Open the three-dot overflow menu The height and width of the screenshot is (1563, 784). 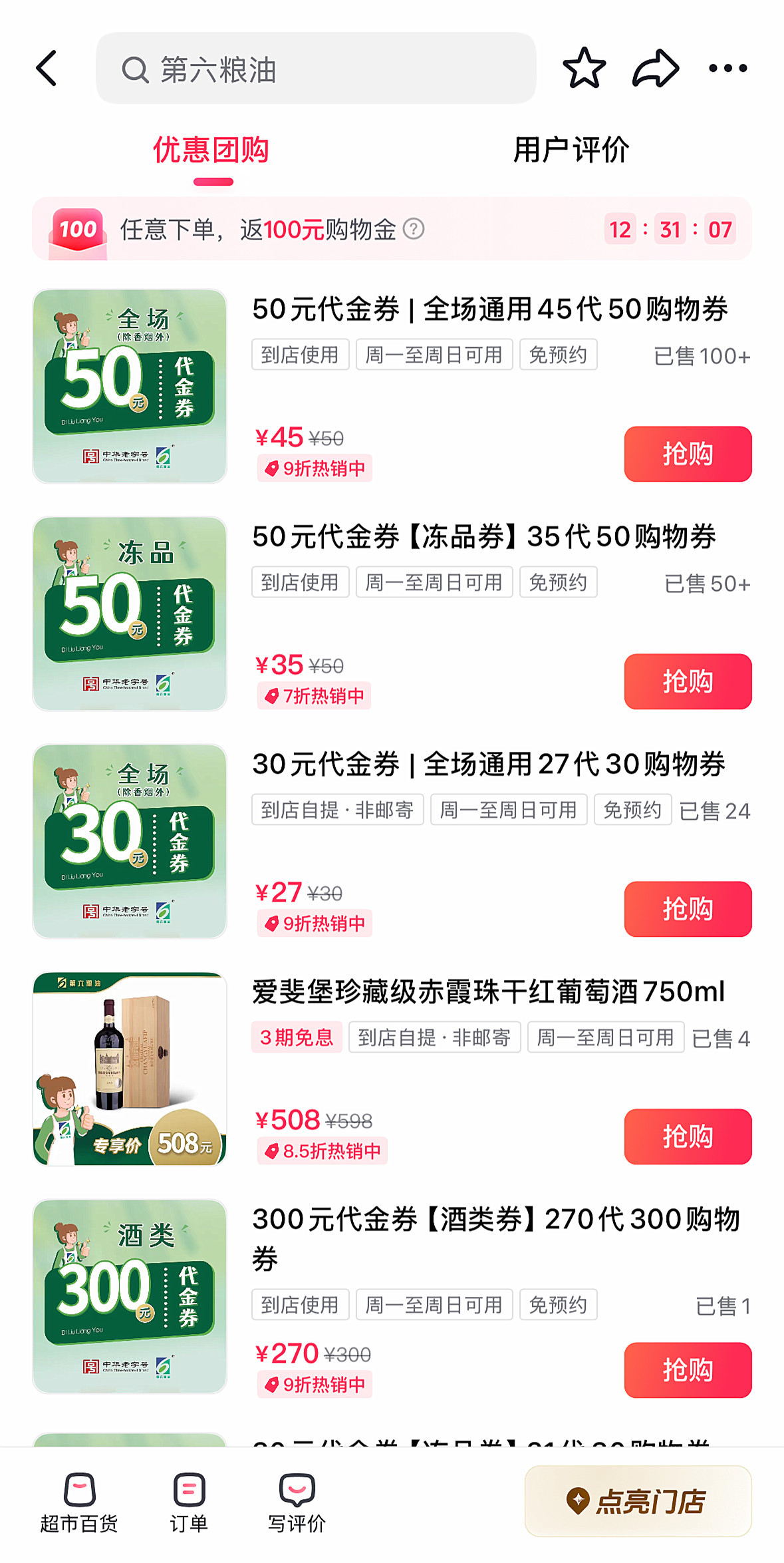pos(727,68)
